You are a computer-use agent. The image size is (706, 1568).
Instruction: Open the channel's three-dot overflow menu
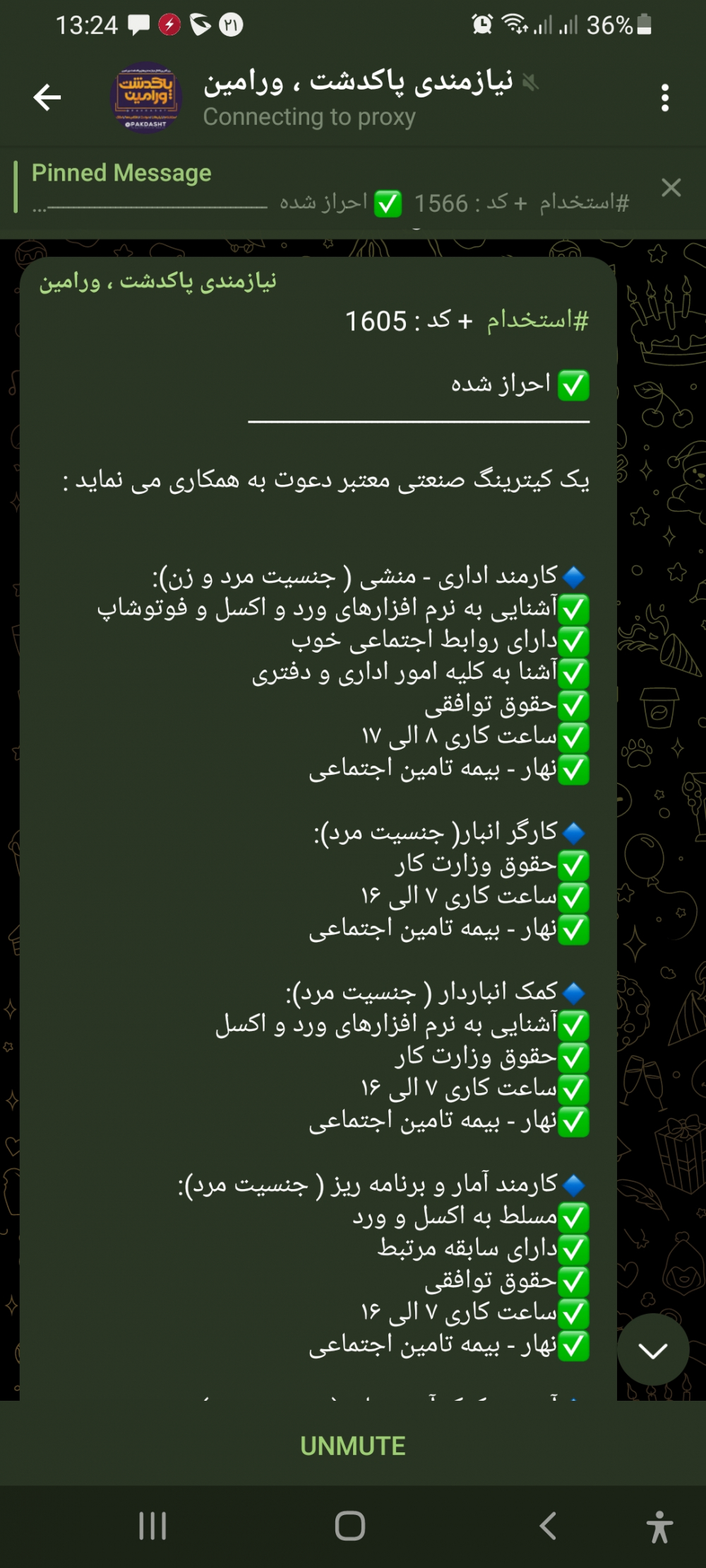[x=664, y=98]
